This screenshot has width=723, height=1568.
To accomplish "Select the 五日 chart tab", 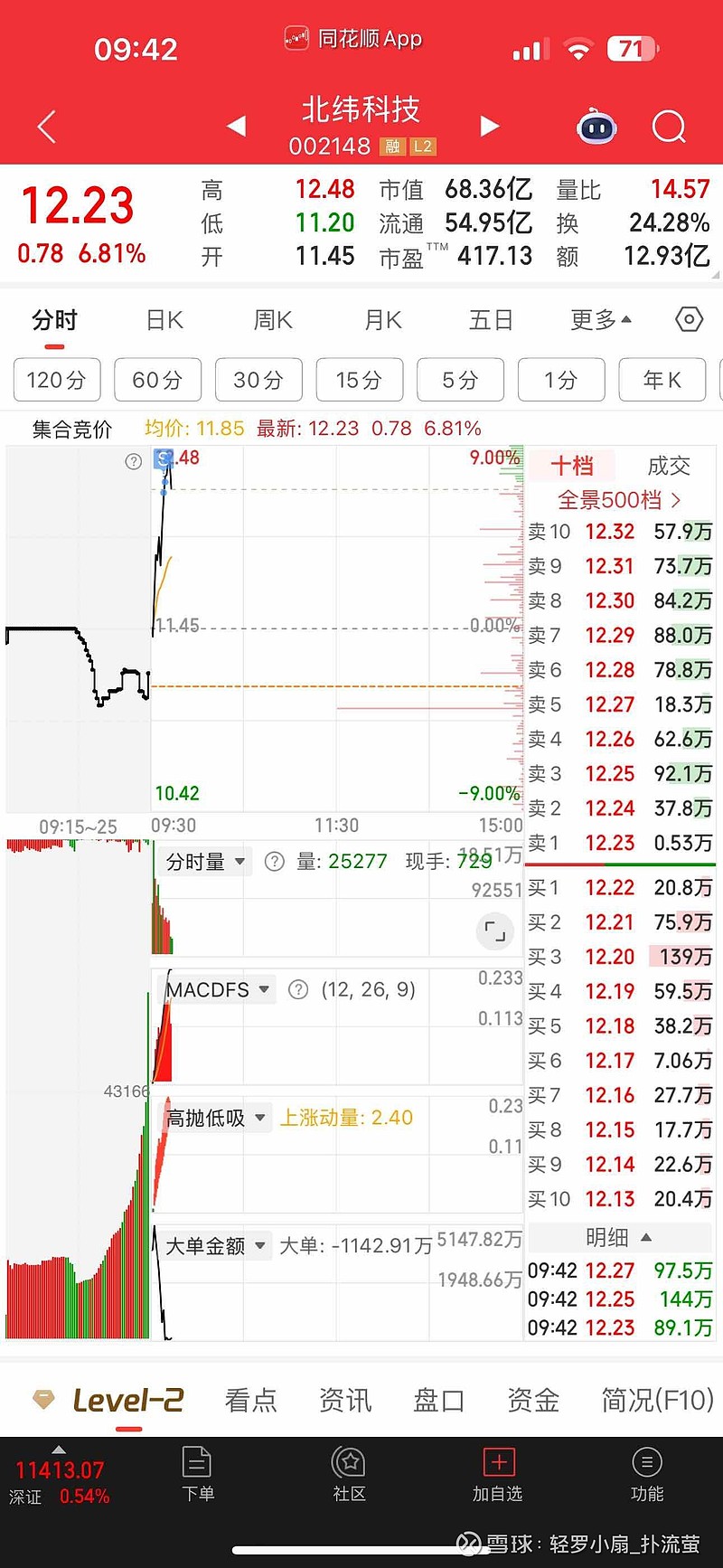I will pos(492,320).
